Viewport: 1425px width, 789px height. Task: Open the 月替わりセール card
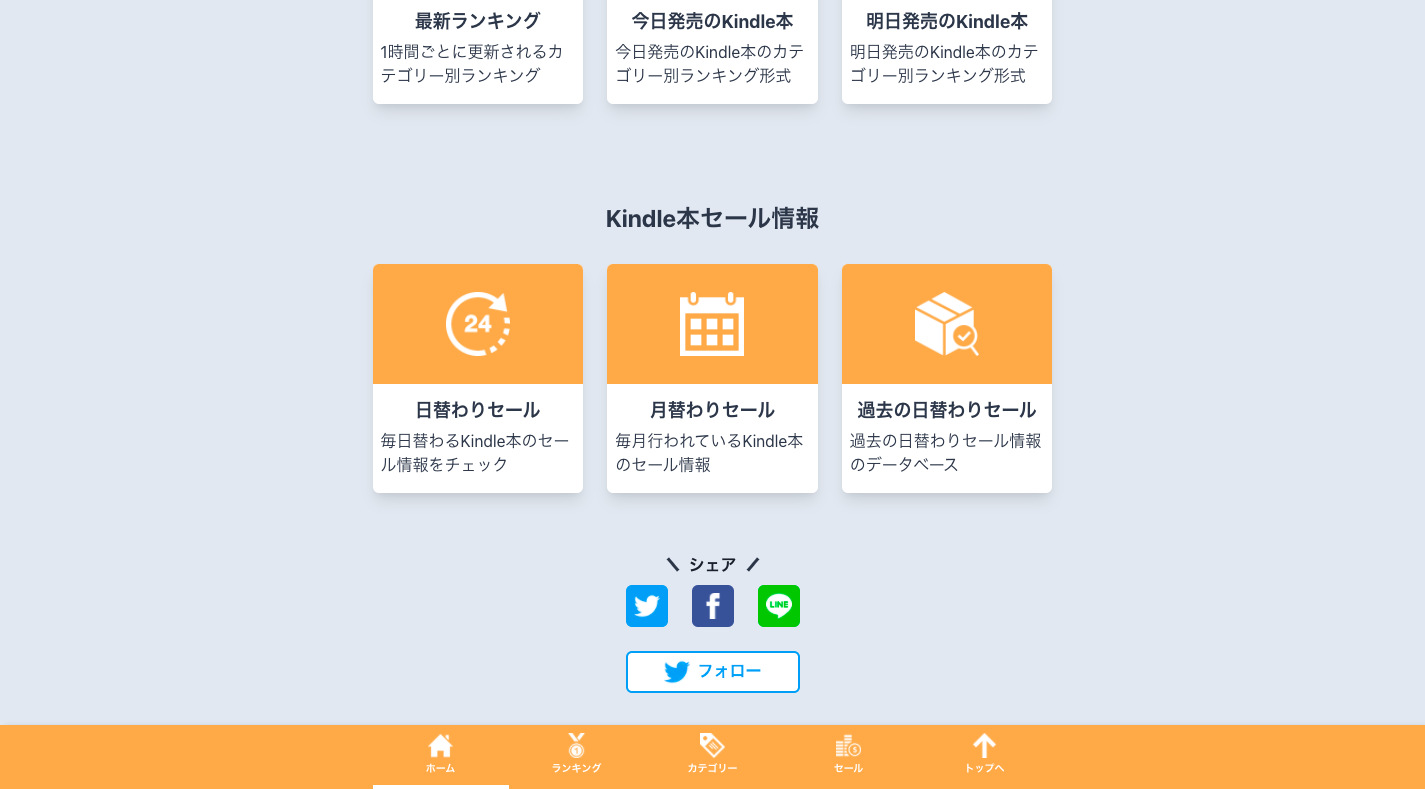(x=712, y=378)
